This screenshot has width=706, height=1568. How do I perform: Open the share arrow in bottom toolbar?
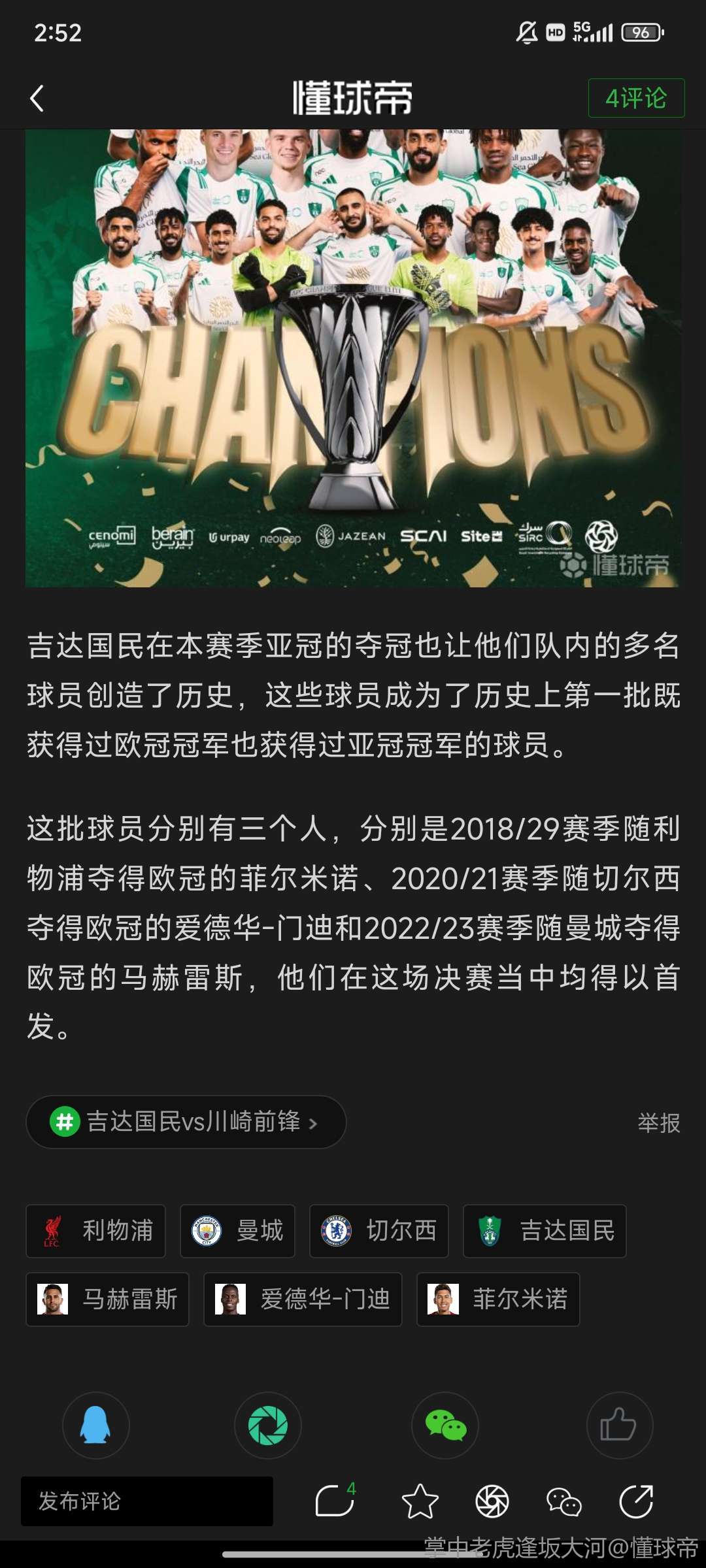coord(636,1501)
